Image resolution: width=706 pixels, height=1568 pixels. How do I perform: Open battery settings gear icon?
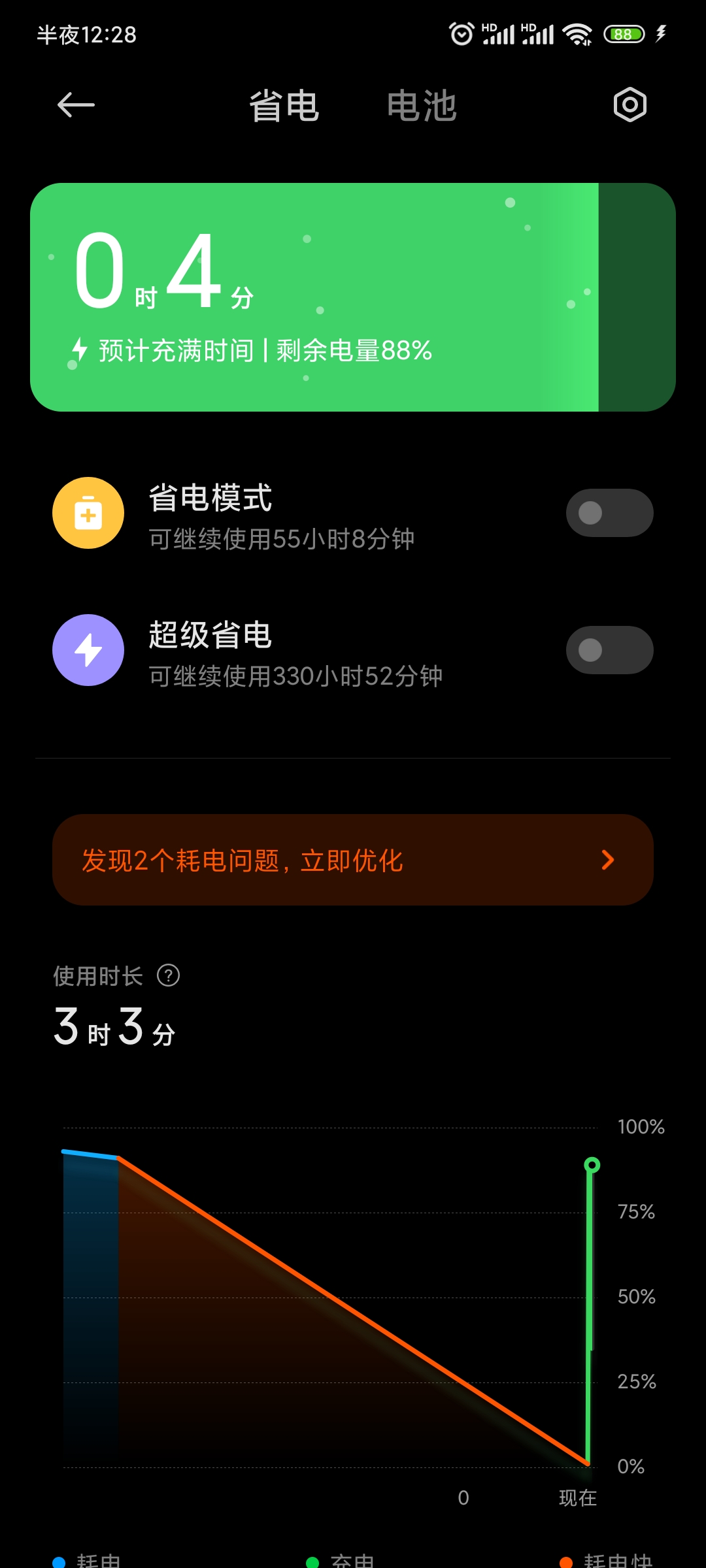[x=630, y=105]
